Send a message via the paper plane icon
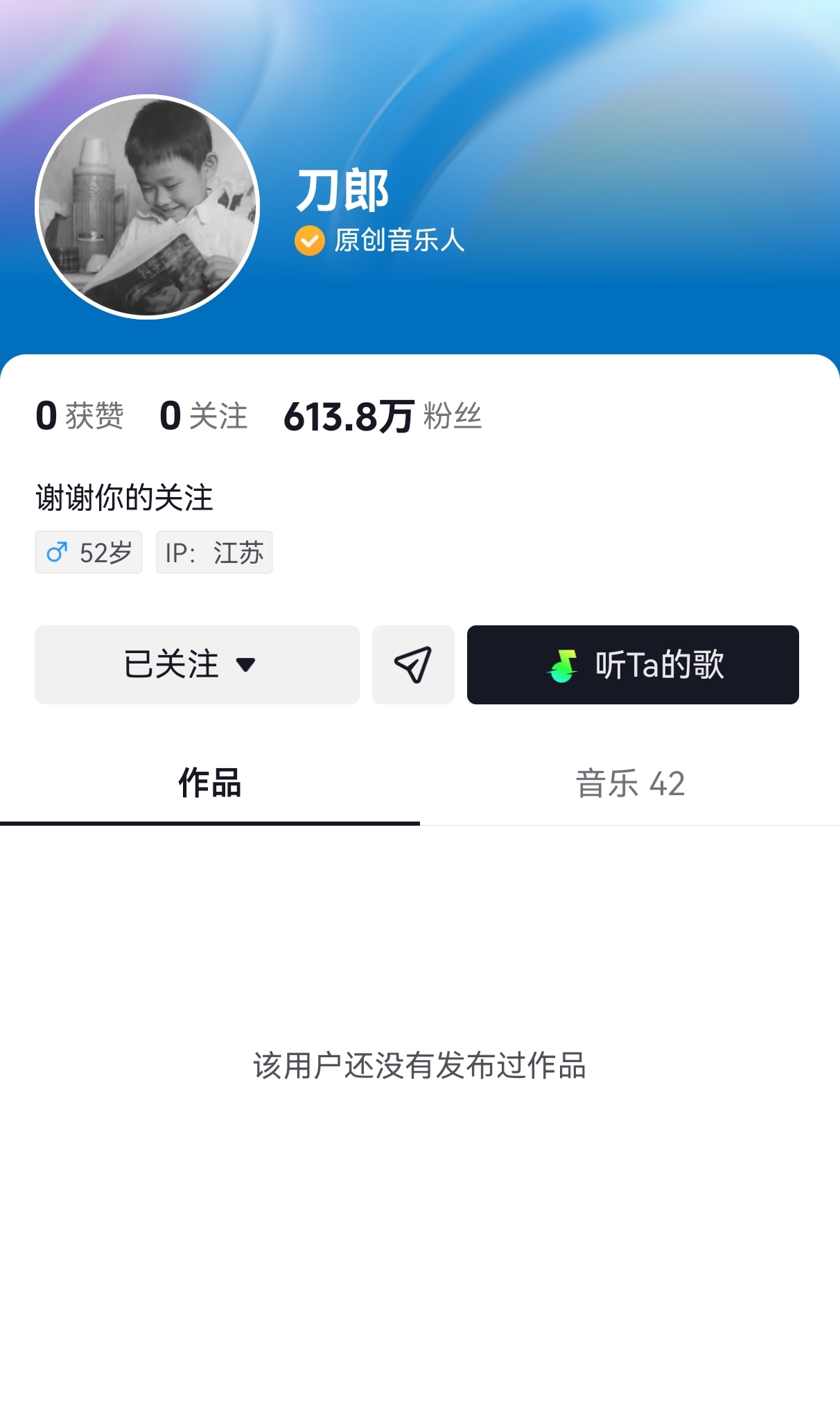840x1424 pixels. coord(413,664)
